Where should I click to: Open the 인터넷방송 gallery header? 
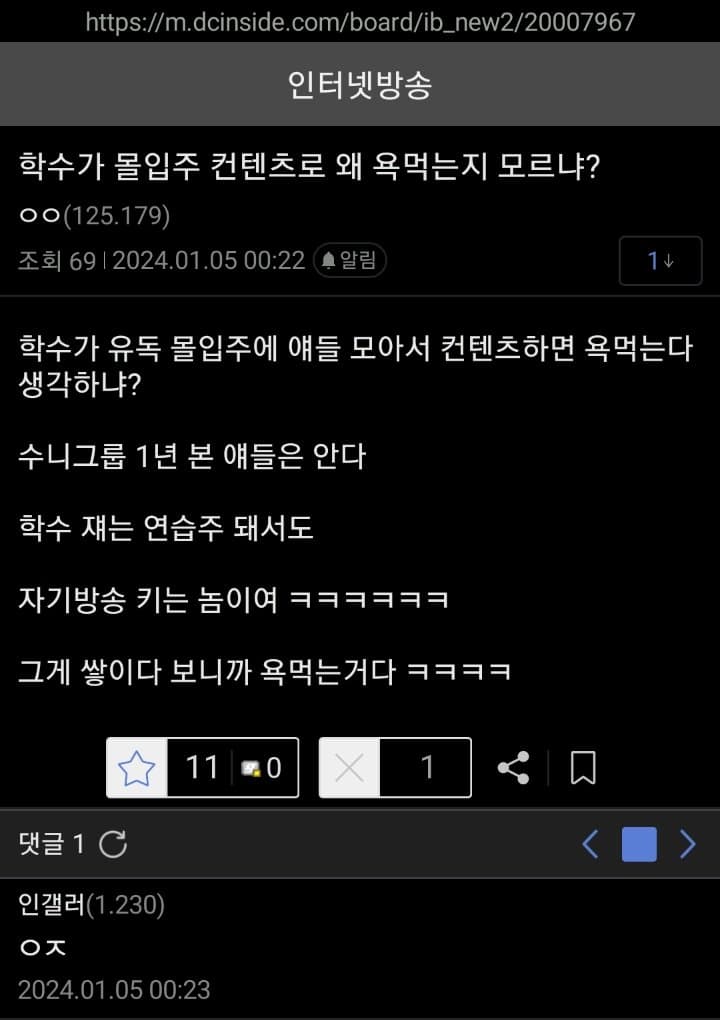click(359, 85)
